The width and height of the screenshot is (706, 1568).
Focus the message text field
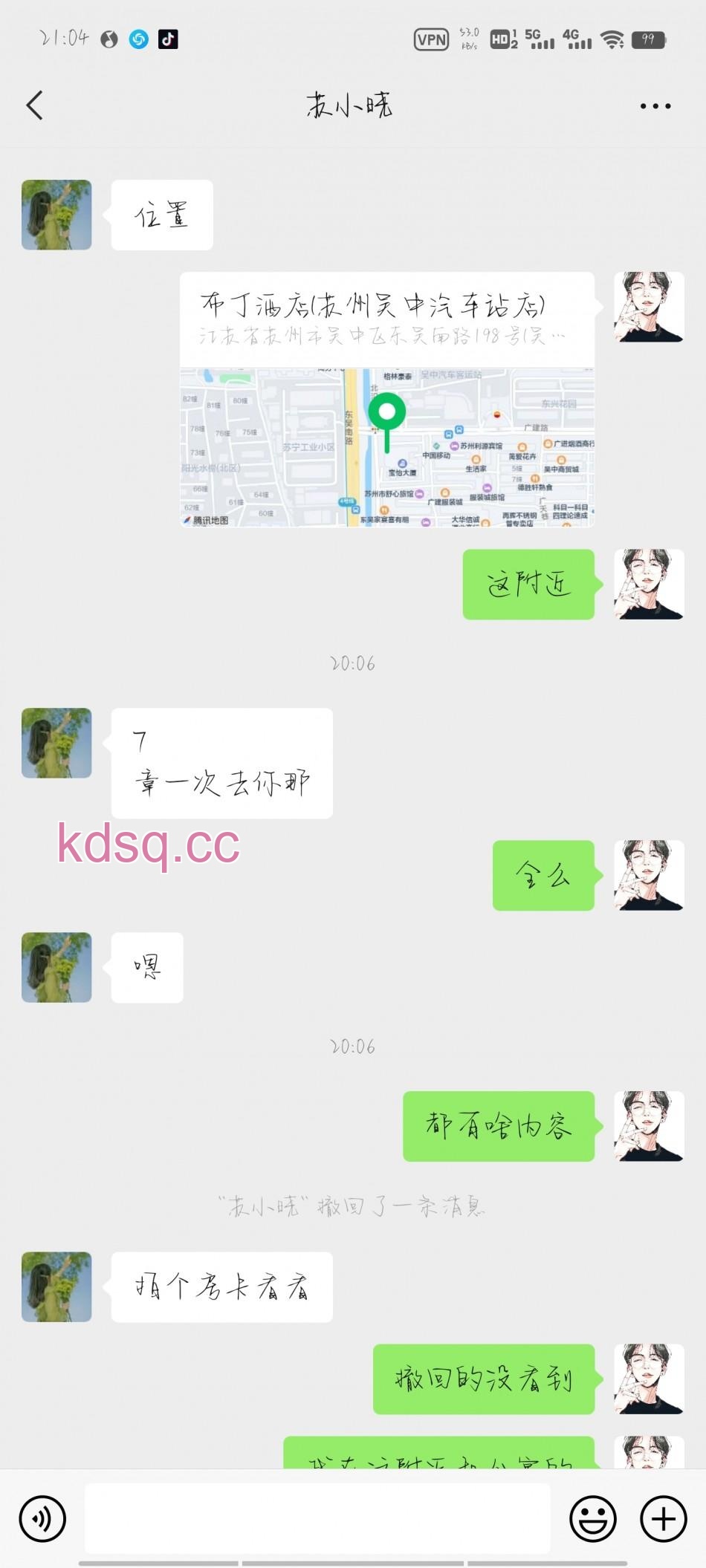(x=317, y=1518)
